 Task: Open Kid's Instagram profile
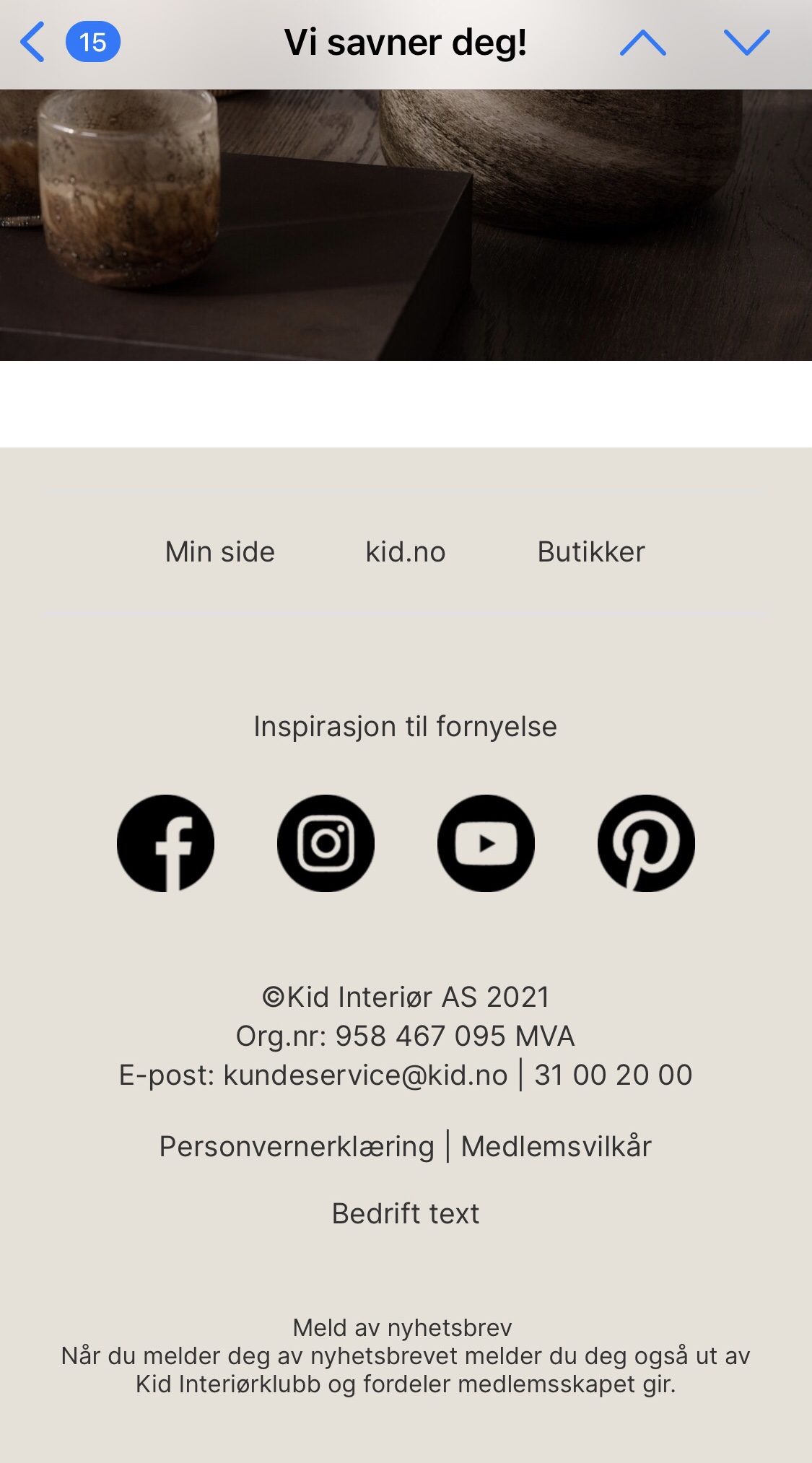(326, 843)
